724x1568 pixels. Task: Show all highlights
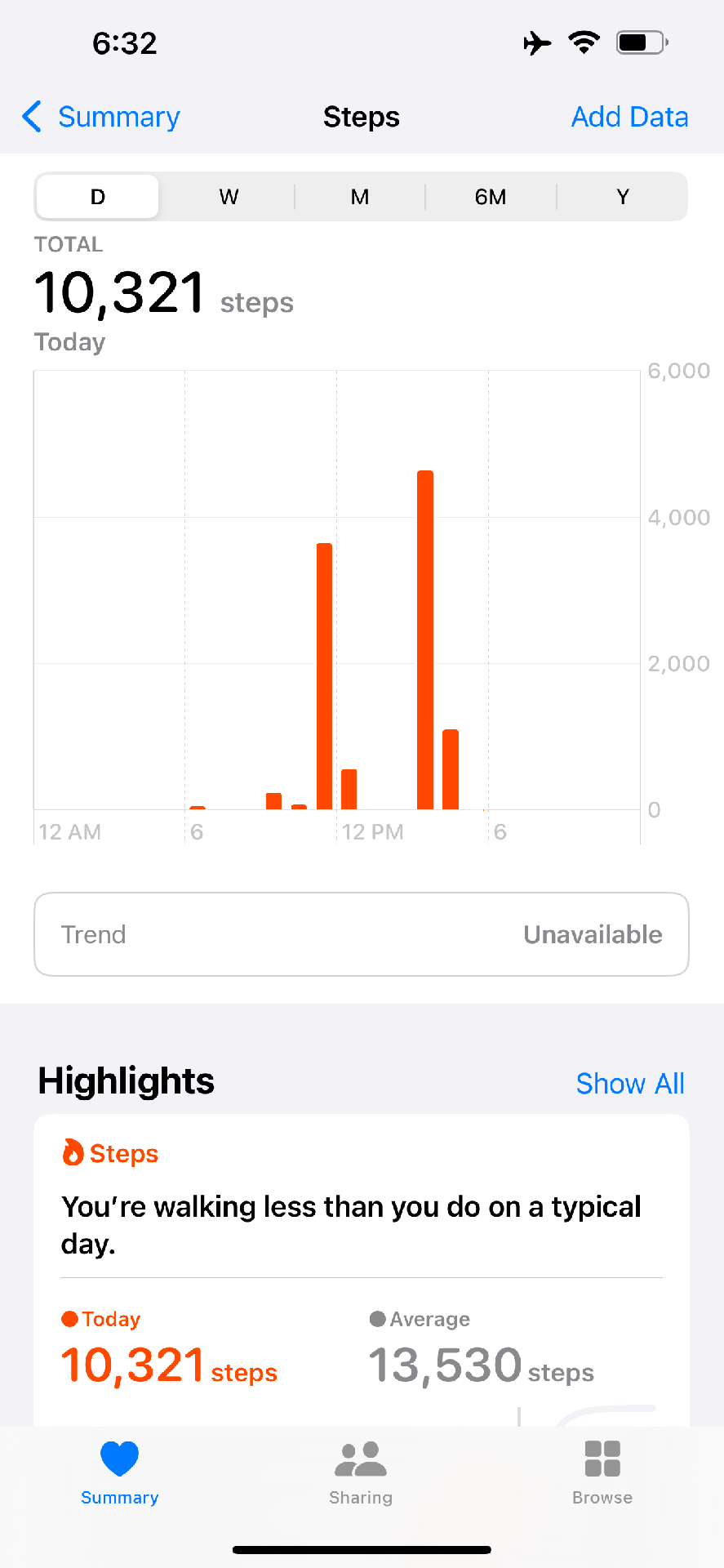point(629,1084)
